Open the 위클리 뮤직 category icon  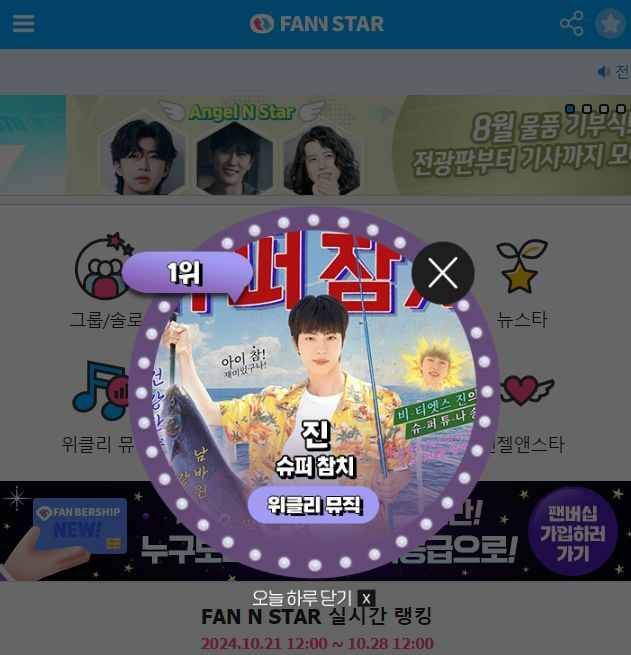pos(100,392)
